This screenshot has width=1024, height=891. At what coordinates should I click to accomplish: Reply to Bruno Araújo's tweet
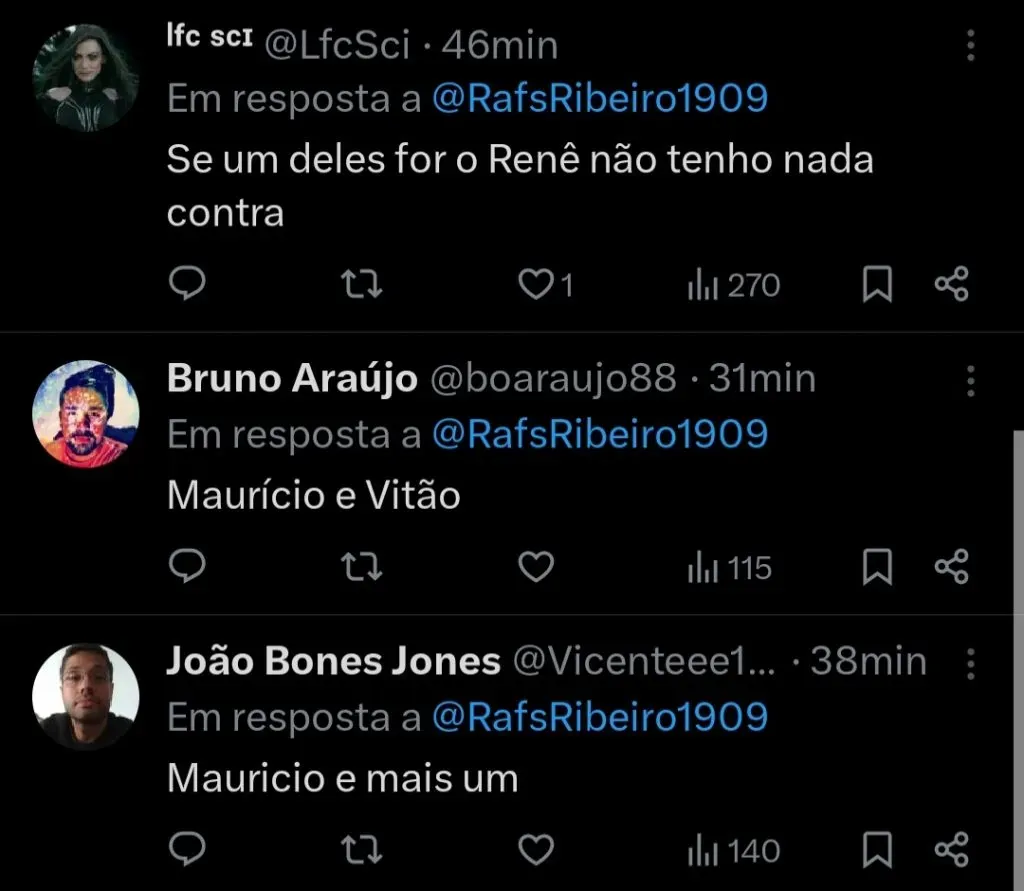(x=186, y=568)
